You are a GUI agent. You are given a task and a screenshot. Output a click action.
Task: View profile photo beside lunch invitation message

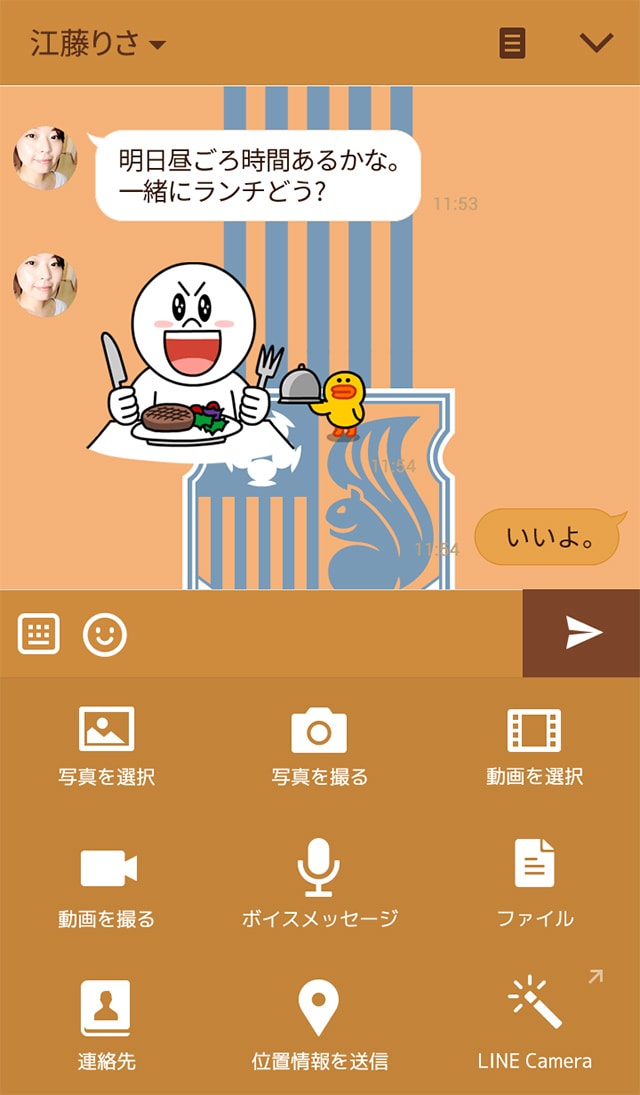(x=45, y=158)
